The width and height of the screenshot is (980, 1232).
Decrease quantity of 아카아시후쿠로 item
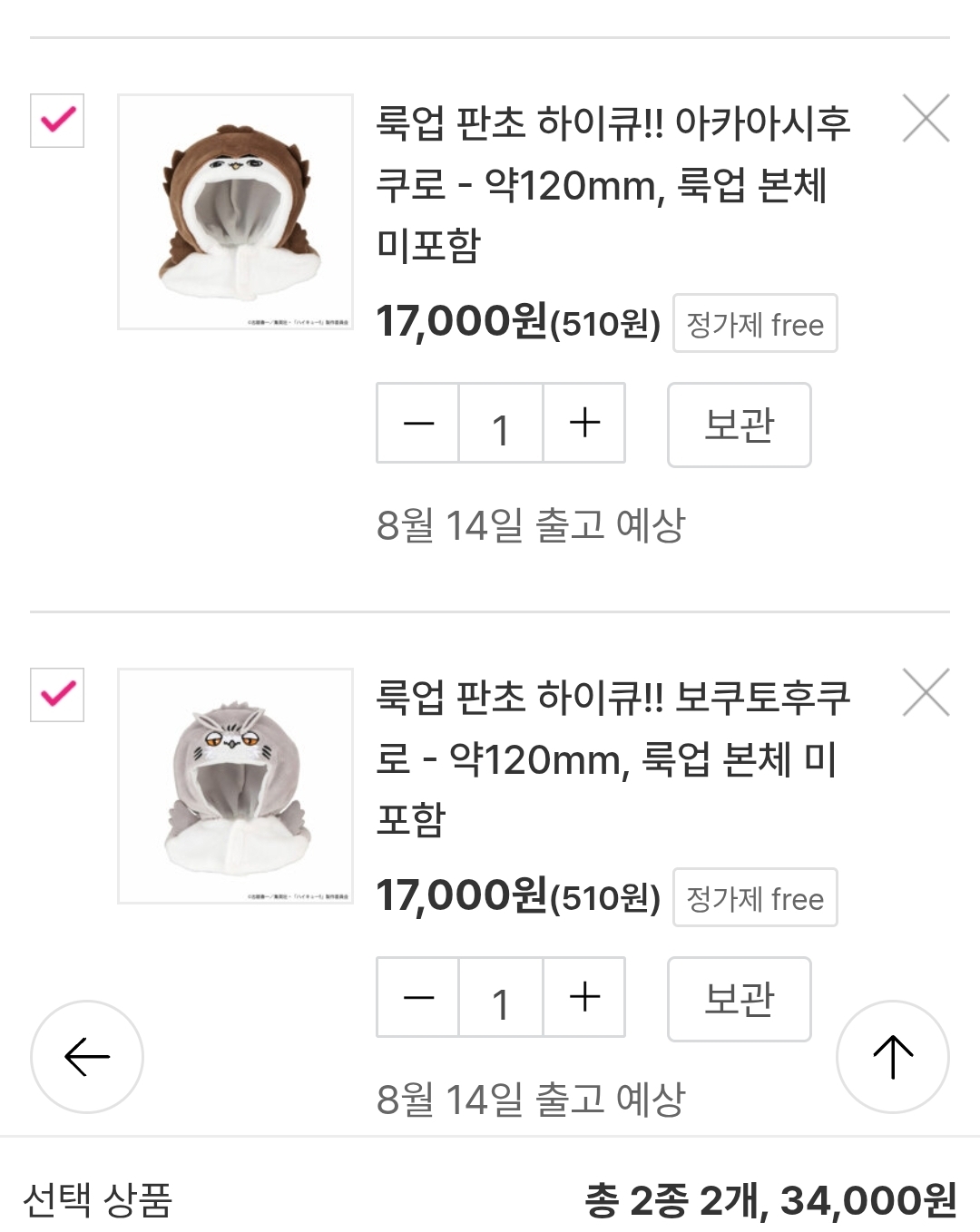[418, 424]
